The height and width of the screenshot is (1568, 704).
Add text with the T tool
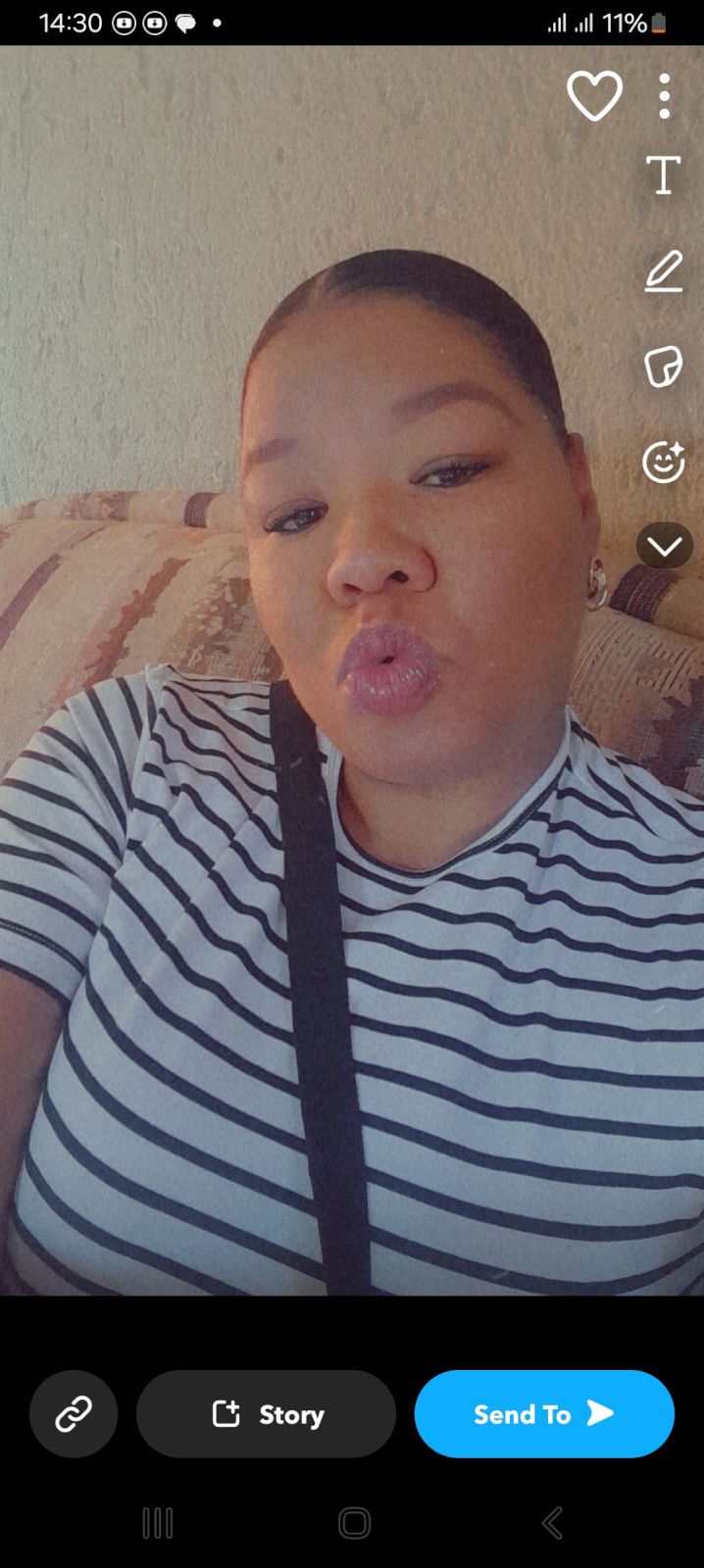point(664,175)
